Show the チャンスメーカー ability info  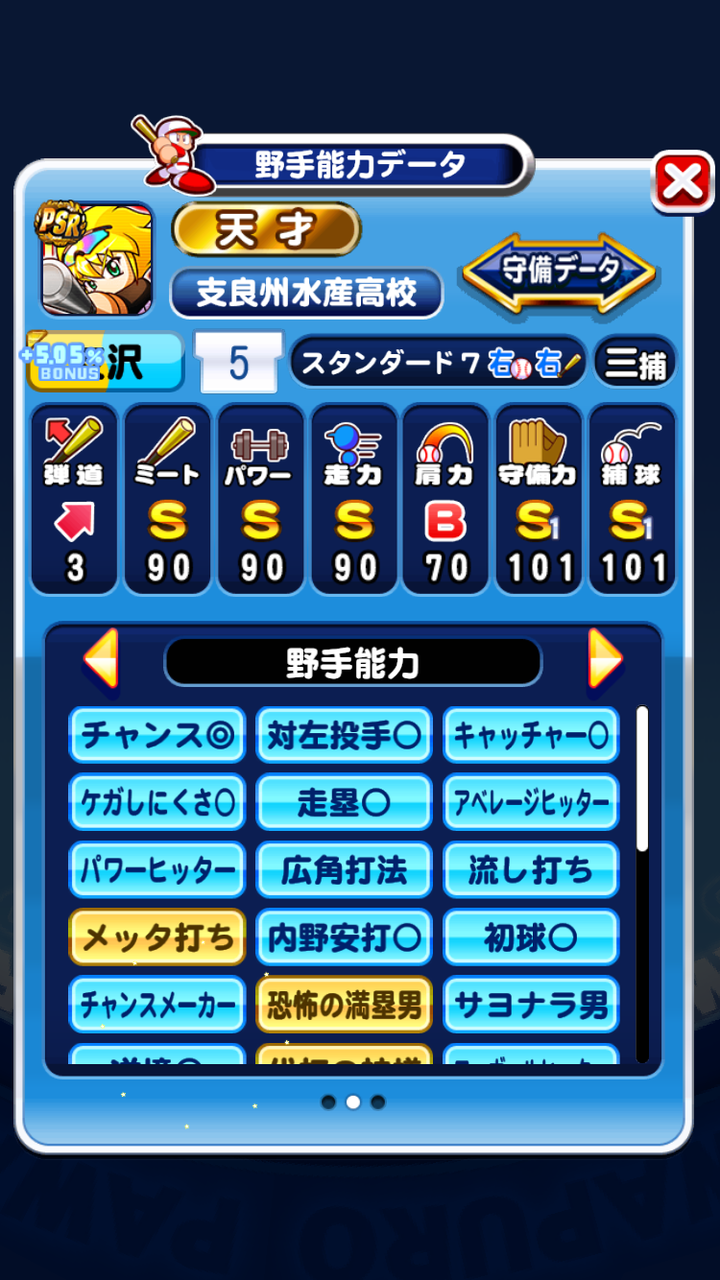coord(157,1005)
